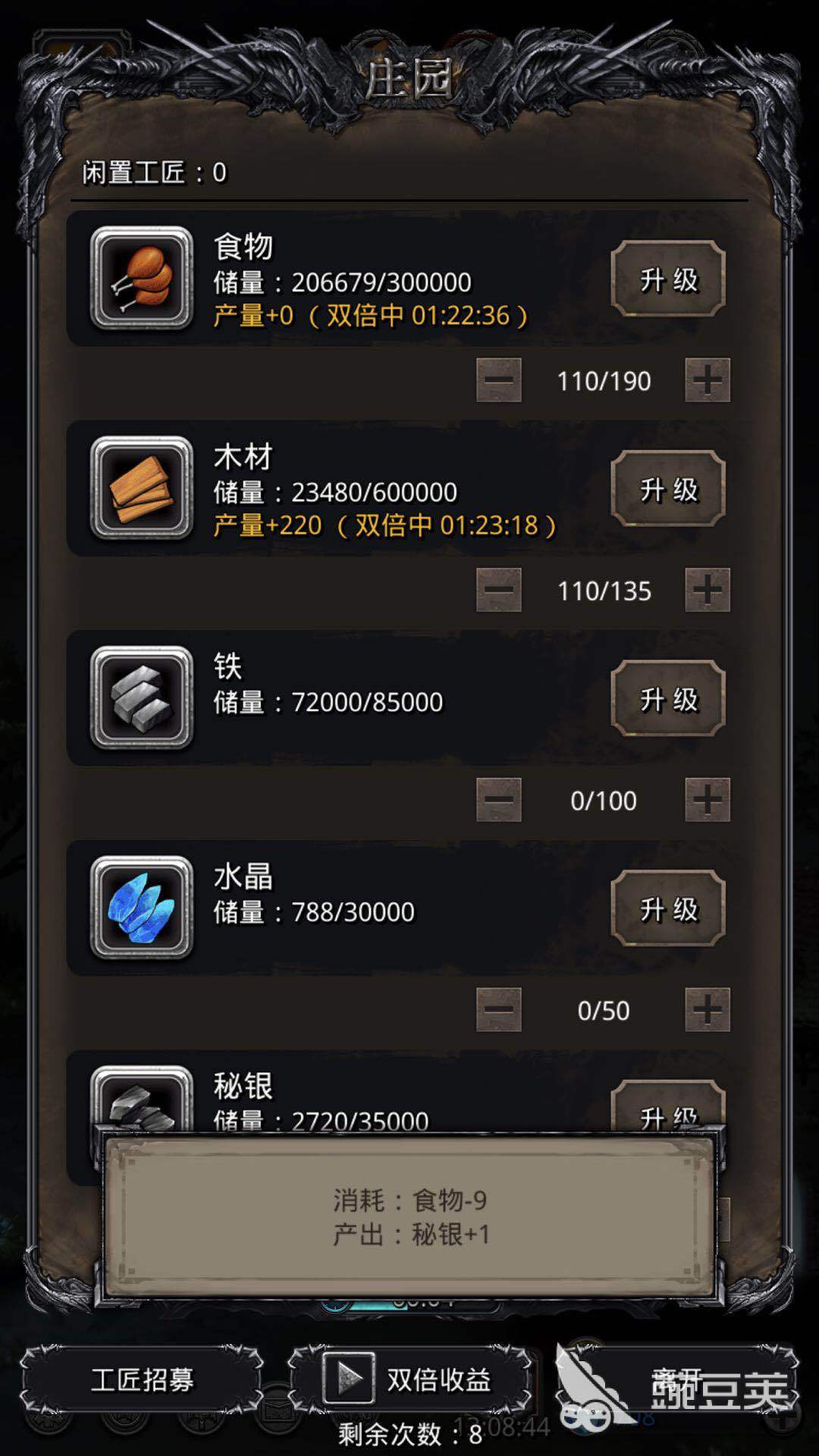Upgrade the 水晶 storage
The height and width of the screenshot is (1456, 819).
668,908
